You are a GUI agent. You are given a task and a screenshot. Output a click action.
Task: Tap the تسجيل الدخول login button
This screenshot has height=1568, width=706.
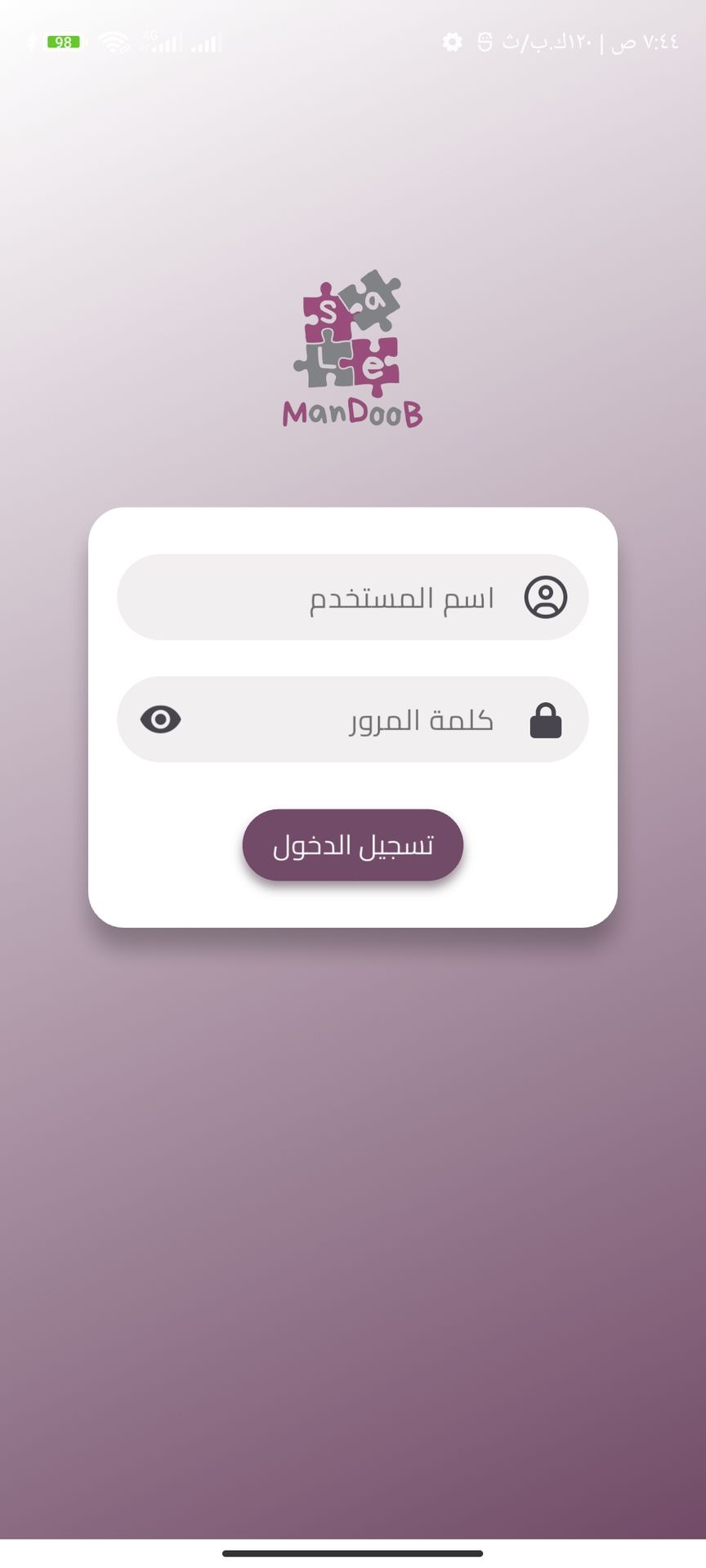pos(353,845)
